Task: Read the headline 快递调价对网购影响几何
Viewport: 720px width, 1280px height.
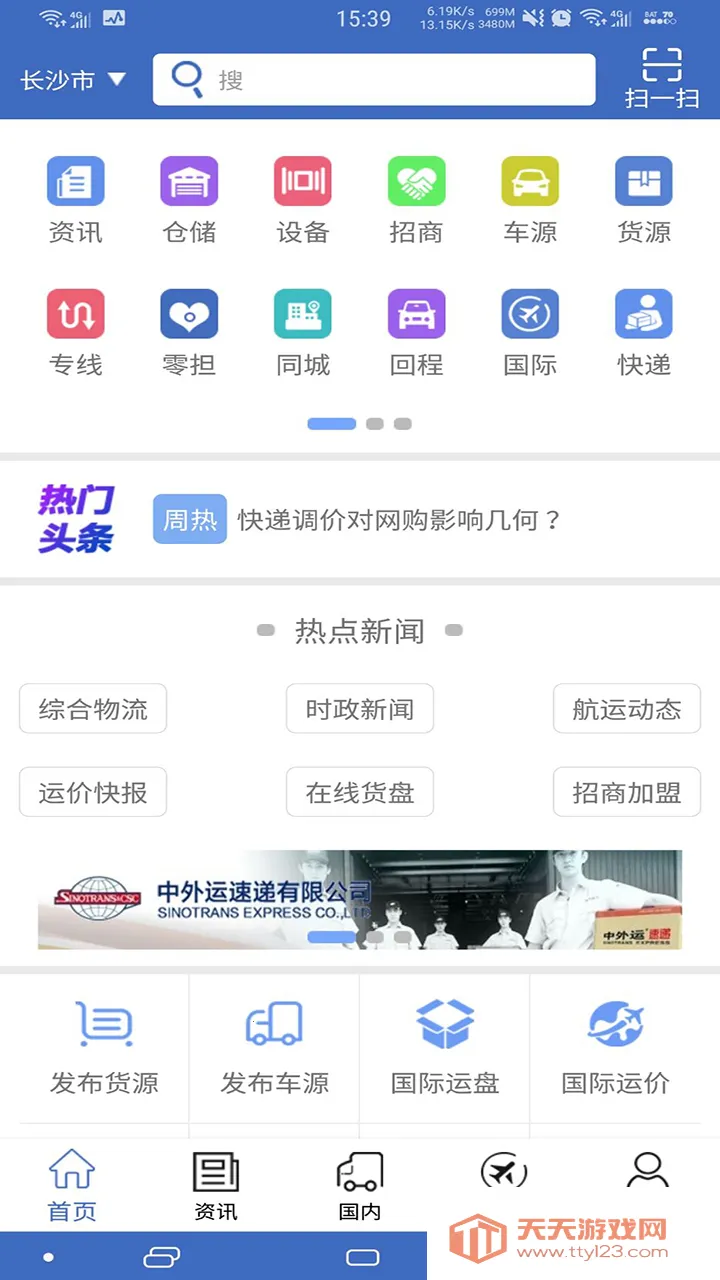Action: (400, 520)
